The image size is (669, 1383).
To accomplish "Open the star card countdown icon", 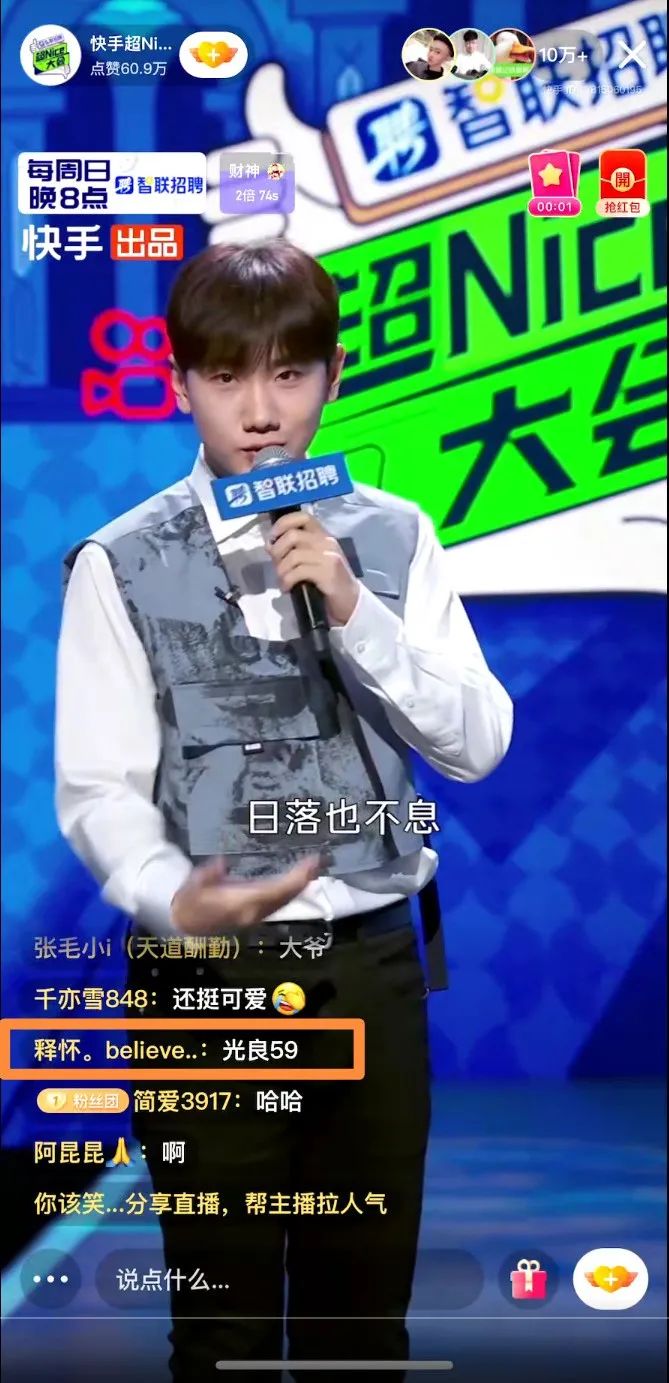I will coord(553,182).
